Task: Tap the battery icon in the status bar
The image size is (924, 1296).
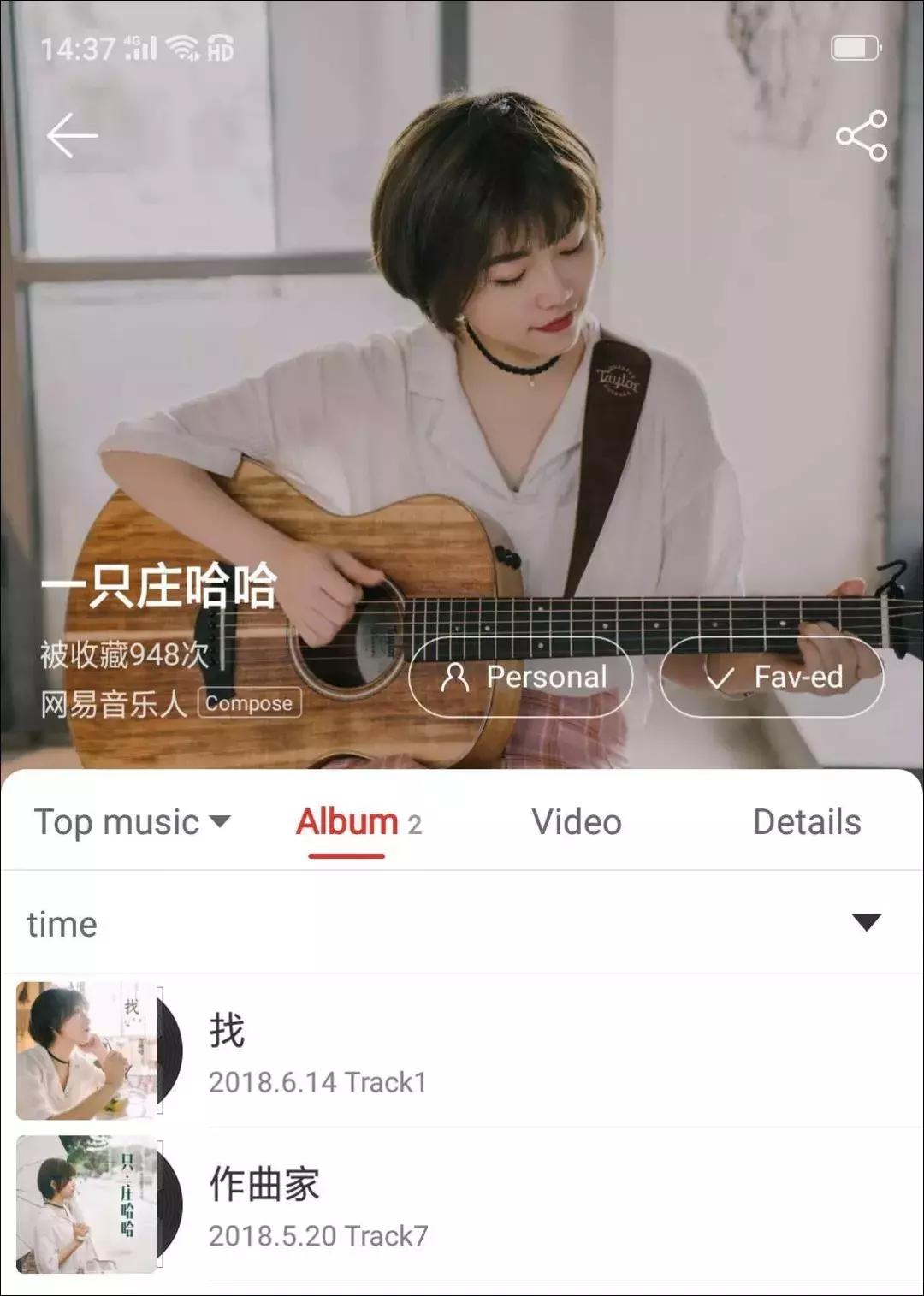Action: [x=855, y=49]
